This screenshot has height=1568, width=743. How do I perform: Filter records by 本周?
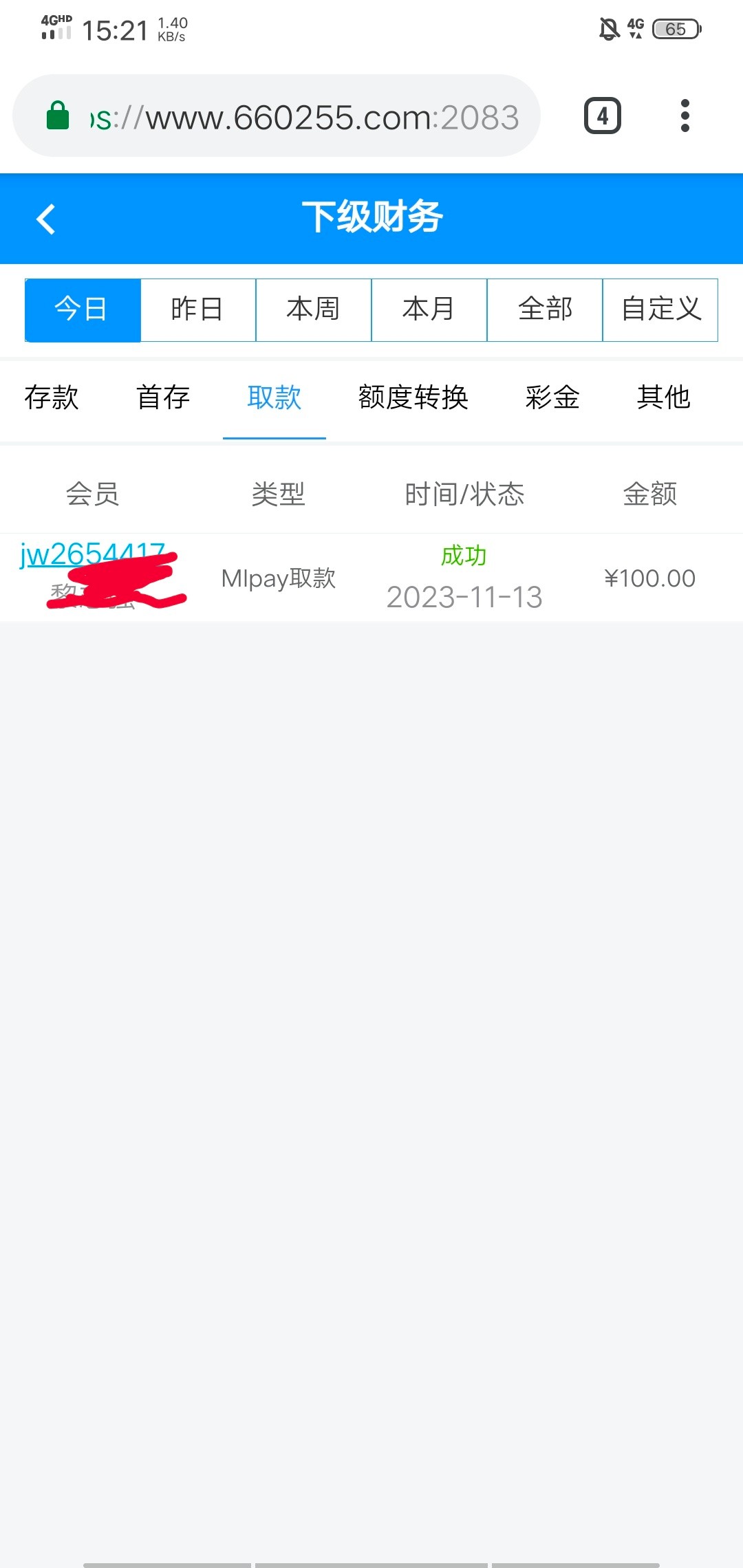[x=314, y=309]
